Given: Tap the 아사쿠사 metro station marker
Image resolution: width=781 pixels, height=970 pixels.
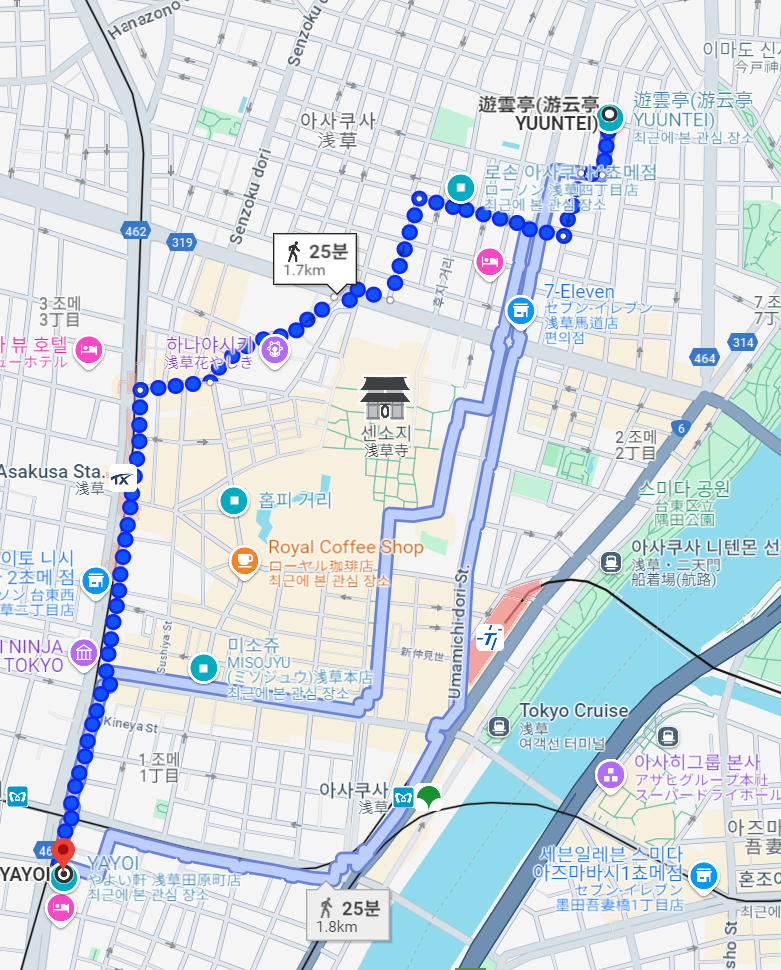Looking at the screenshot, I should tap(403, 797).
